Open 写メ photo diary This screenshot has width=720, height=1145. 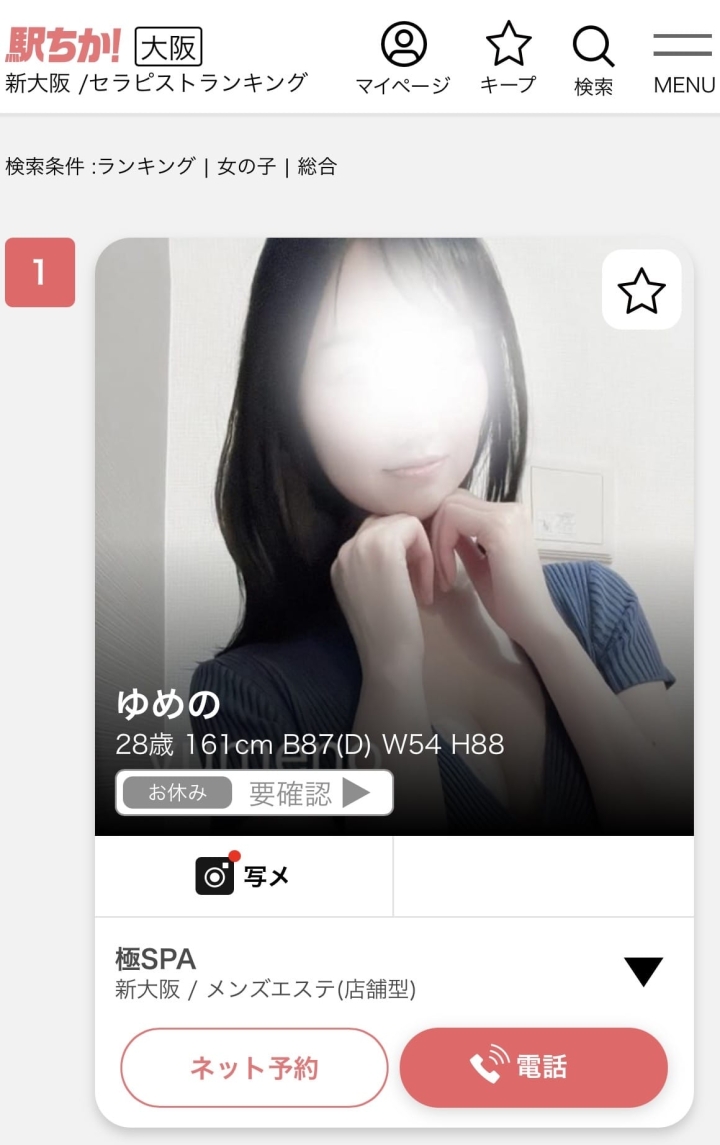(x=243, y=876)
